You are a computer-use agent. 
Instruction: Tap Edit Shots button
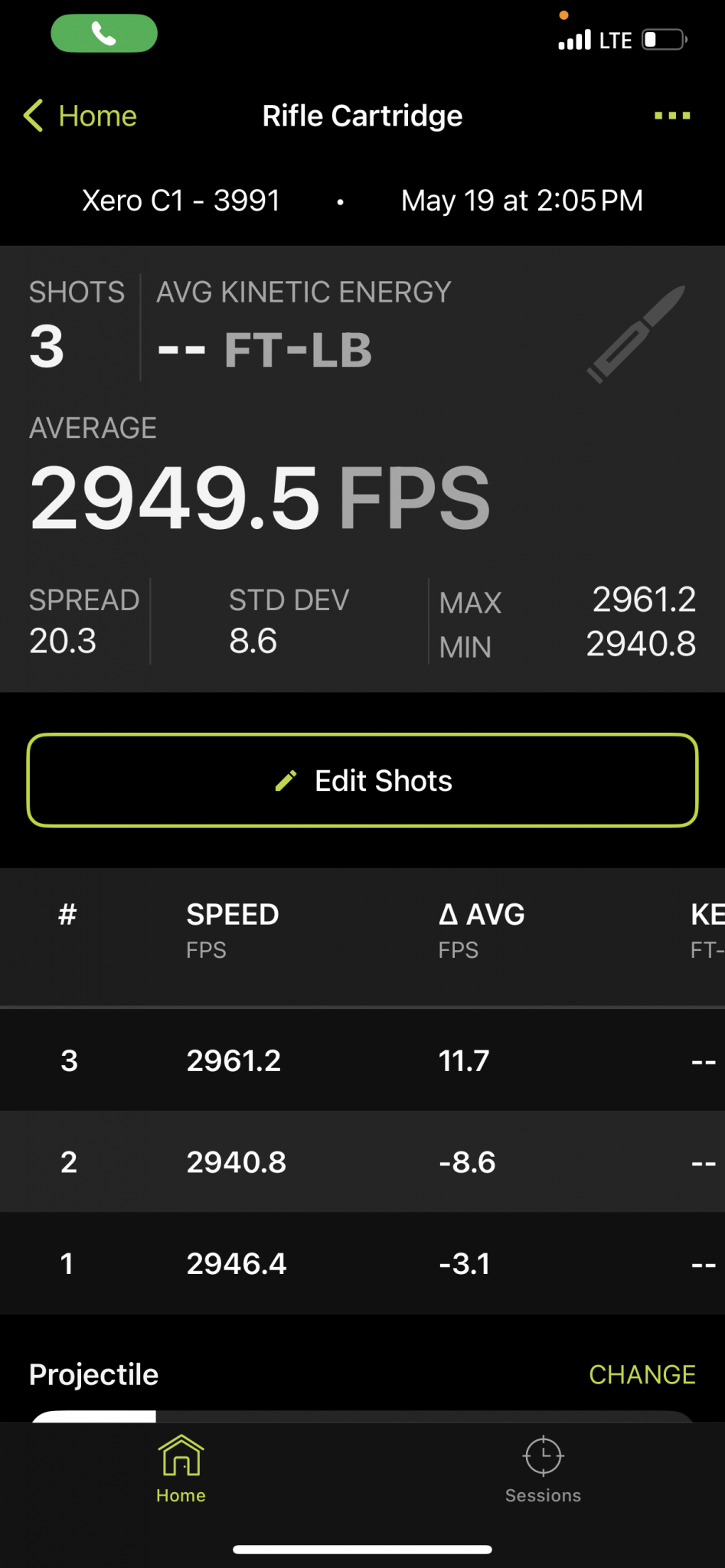click(362, 780)
